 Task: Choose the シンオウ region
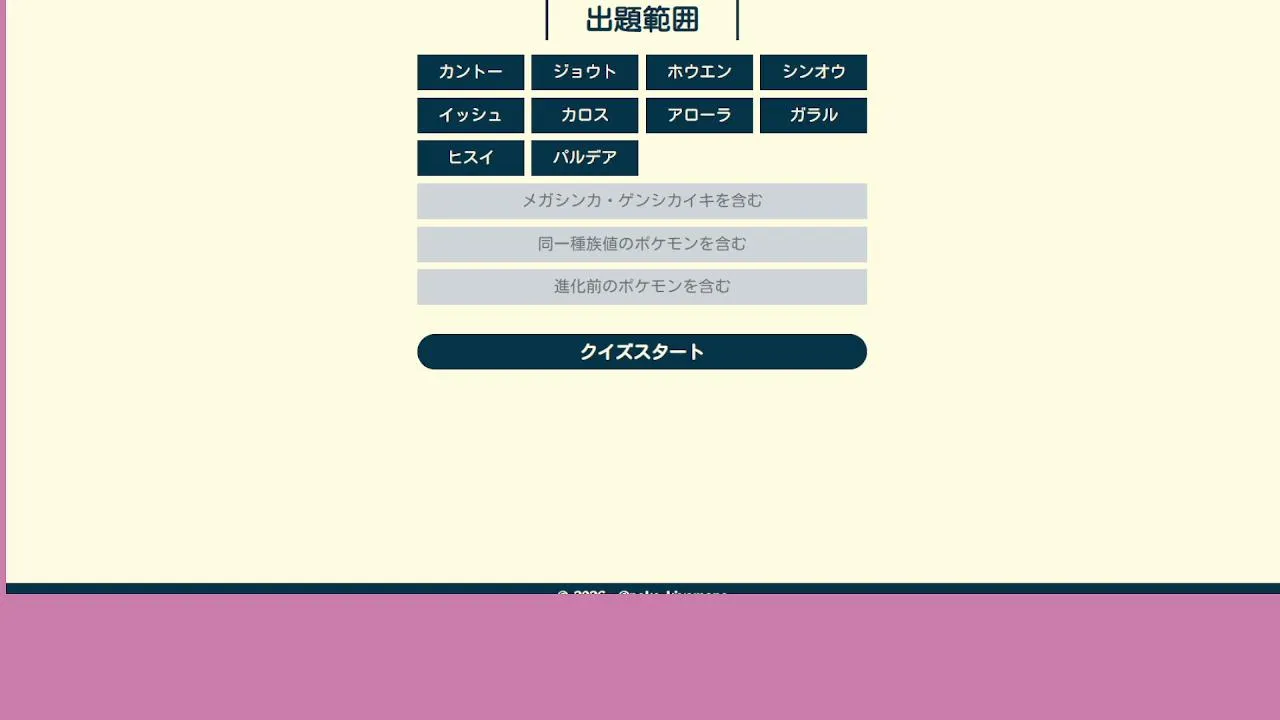(x=813, y=72)
